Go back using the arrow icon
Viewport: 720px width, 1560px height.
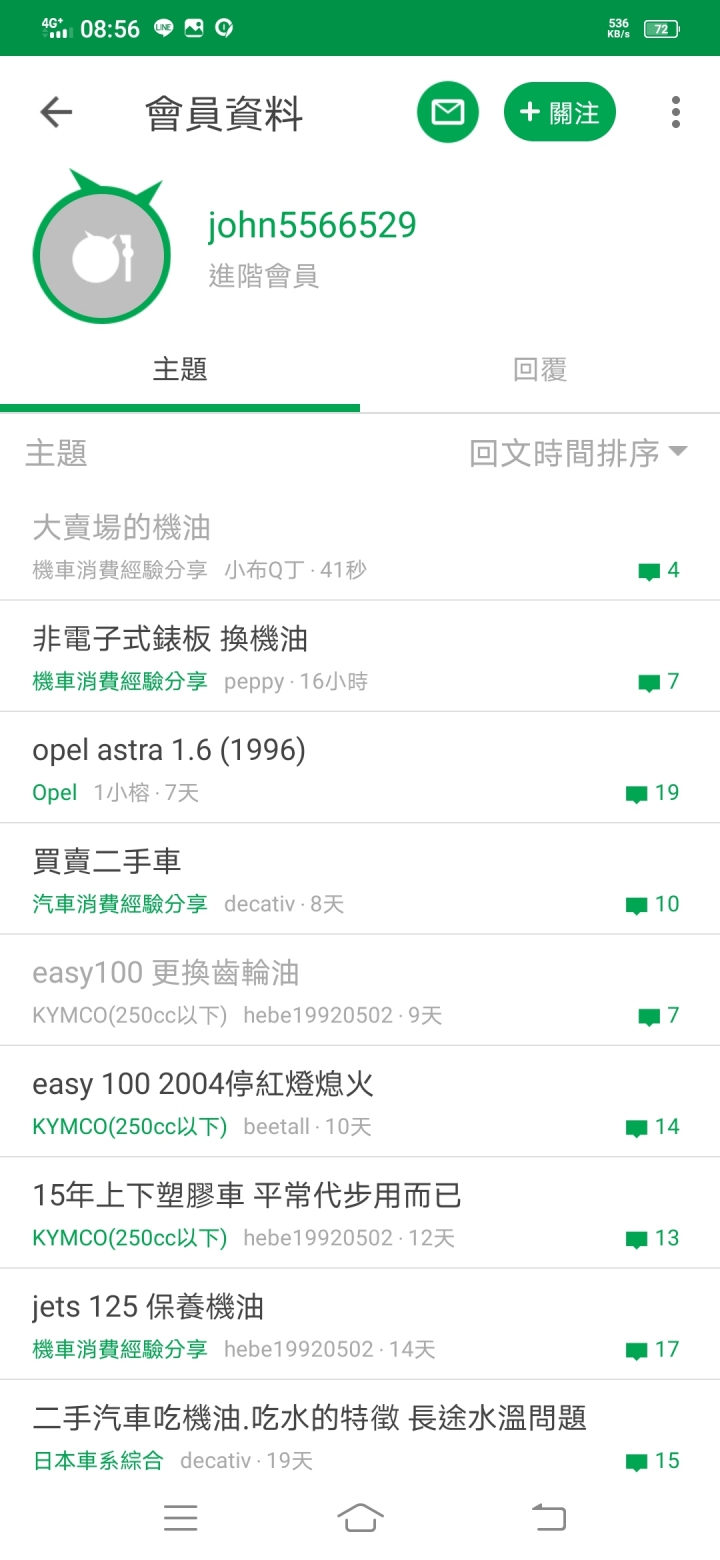pos(56,112)
